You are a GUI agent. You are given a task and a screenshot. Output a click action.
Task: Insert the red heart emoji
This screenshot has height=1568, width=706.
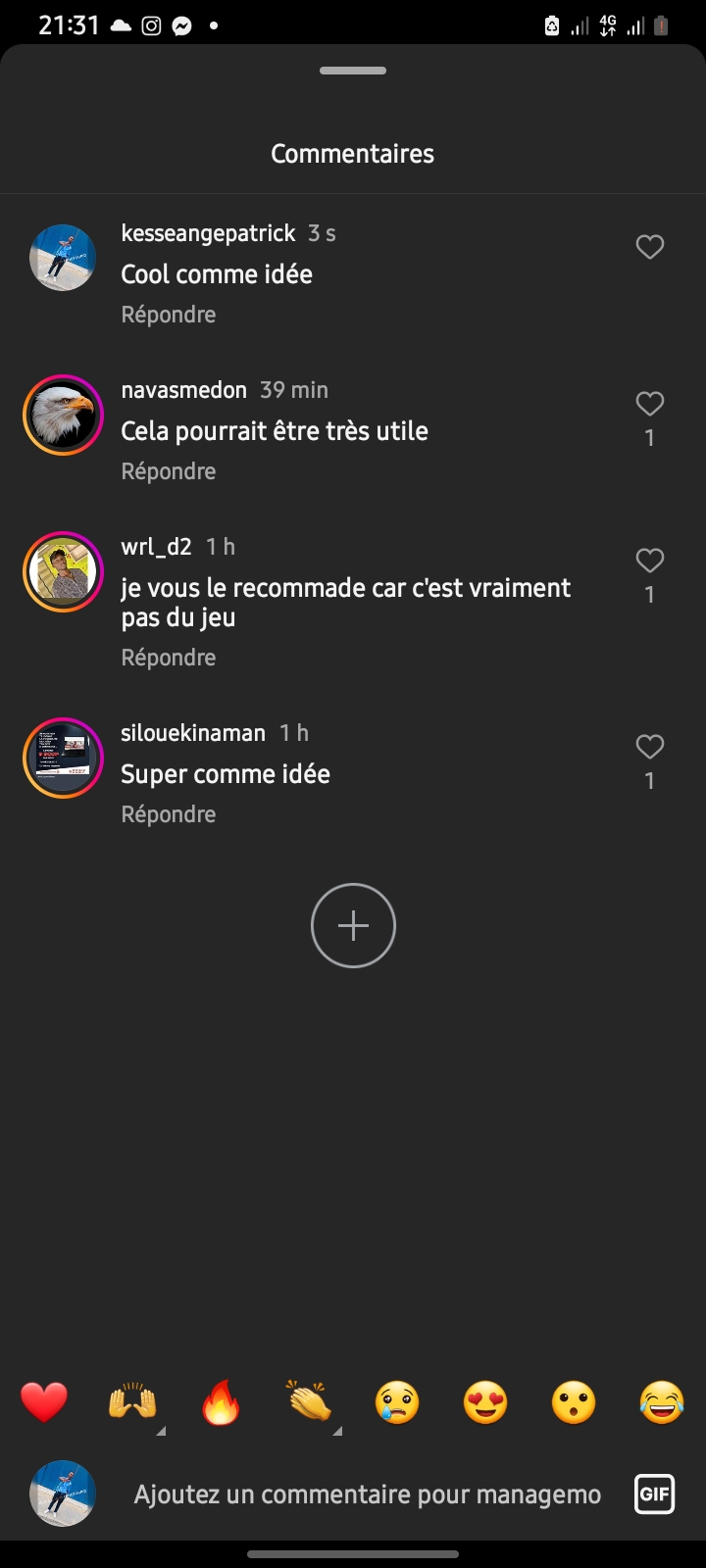(44, 1402)
